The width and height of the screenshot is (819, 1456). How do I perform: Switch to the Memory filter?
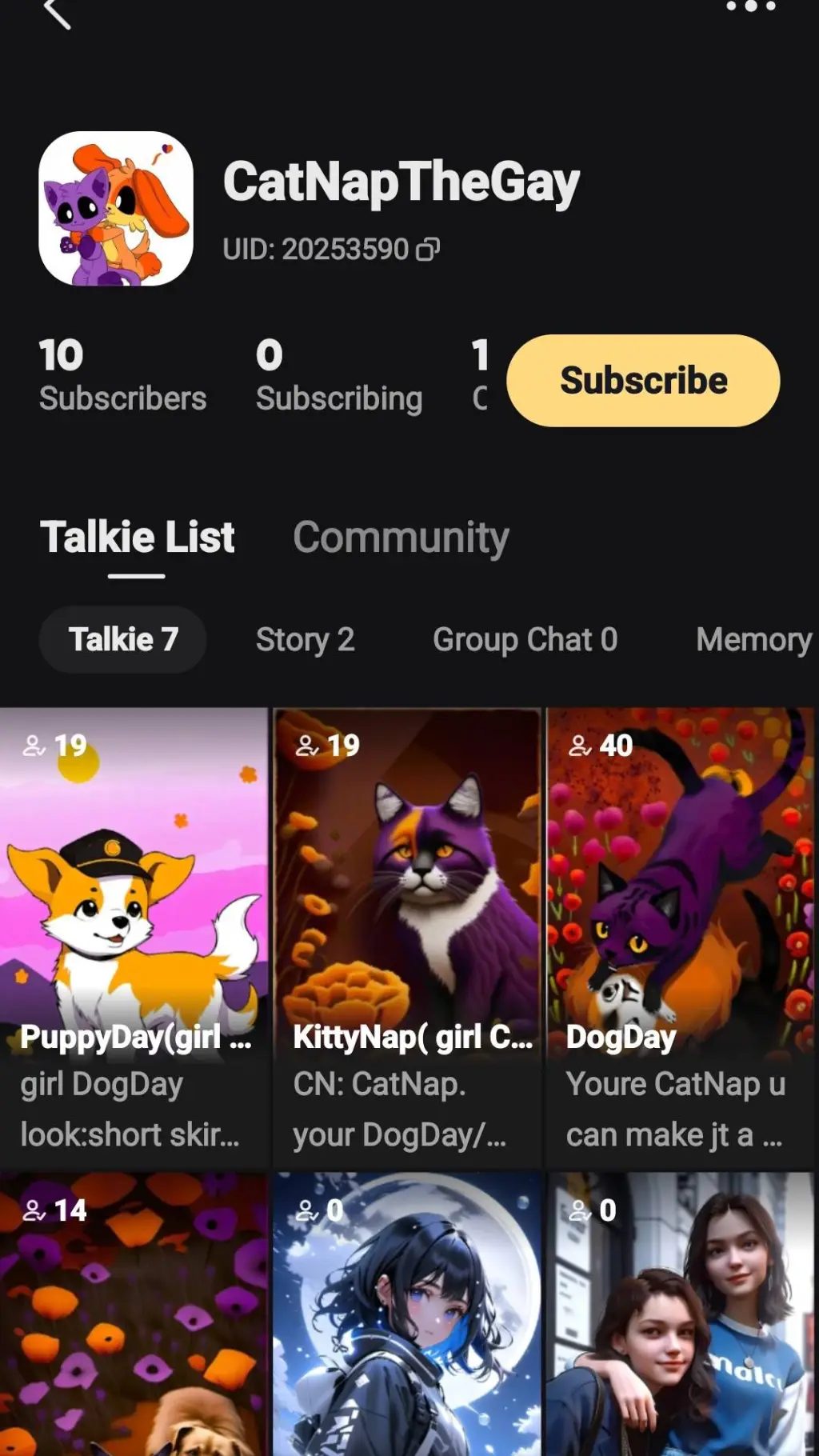coord(753,639)
